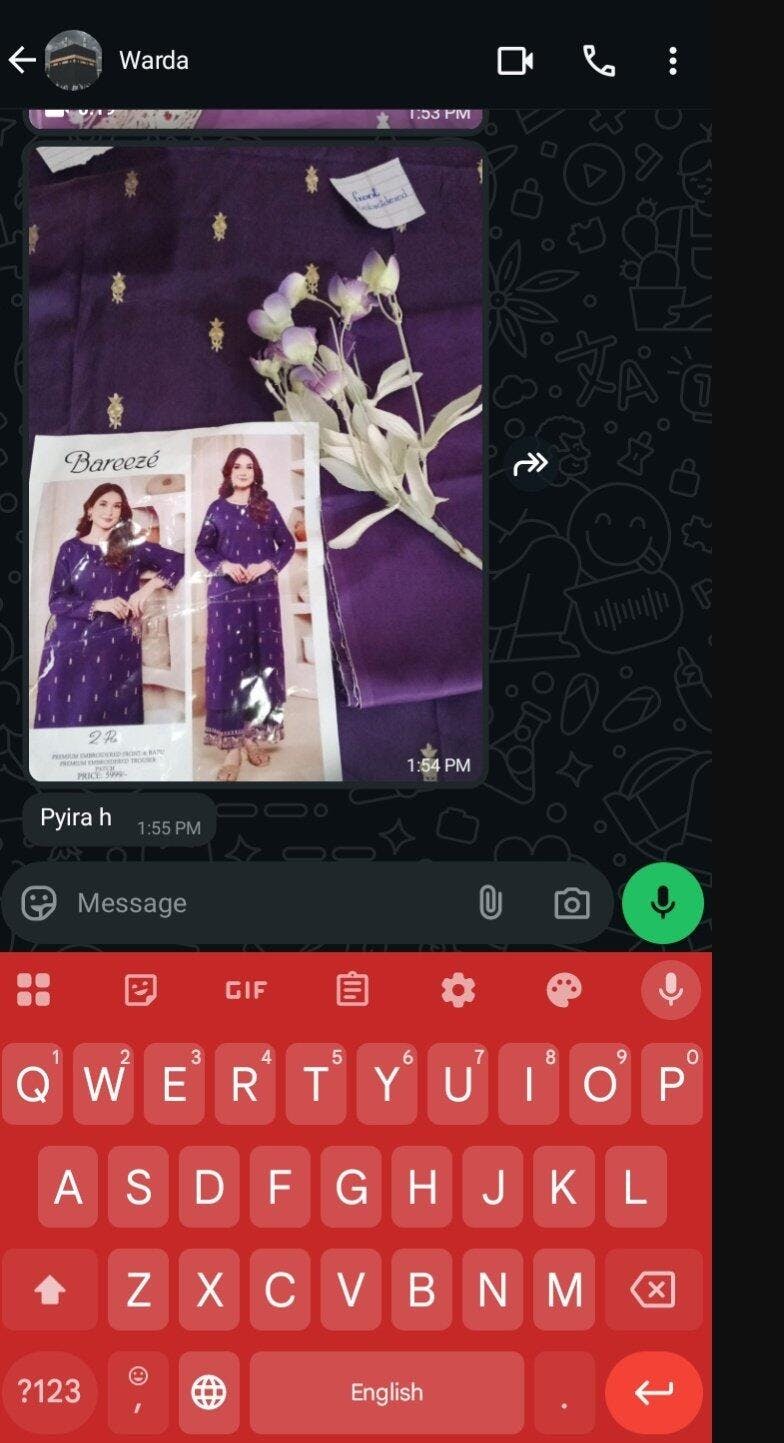This screenshot has width=784, height=1443.
Task: Go back from Warda's chat
Action: (x=22, y=61)
